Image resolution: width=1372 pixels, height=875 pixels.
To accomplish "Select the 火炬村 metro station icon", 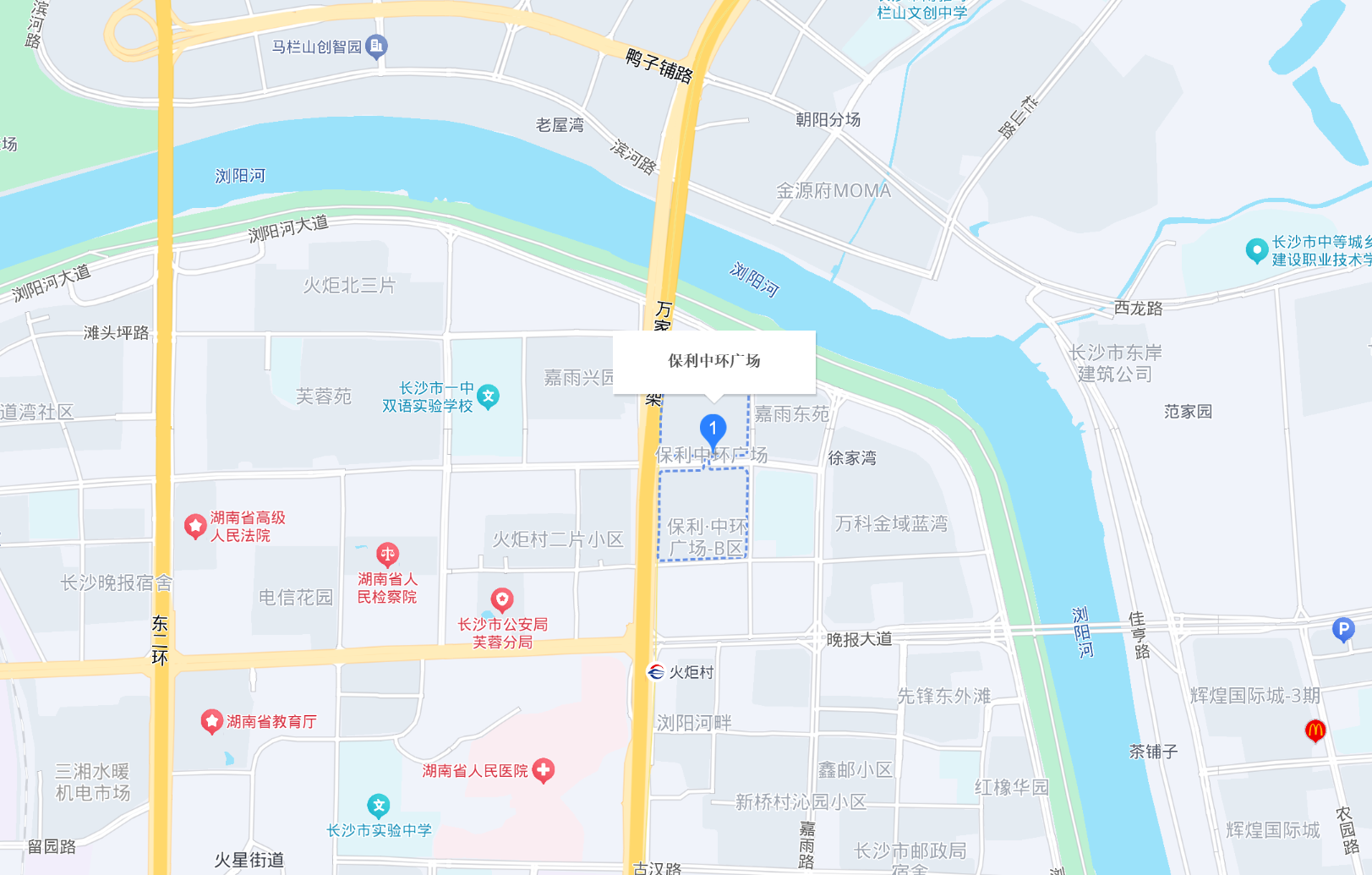I will (656, 672).
